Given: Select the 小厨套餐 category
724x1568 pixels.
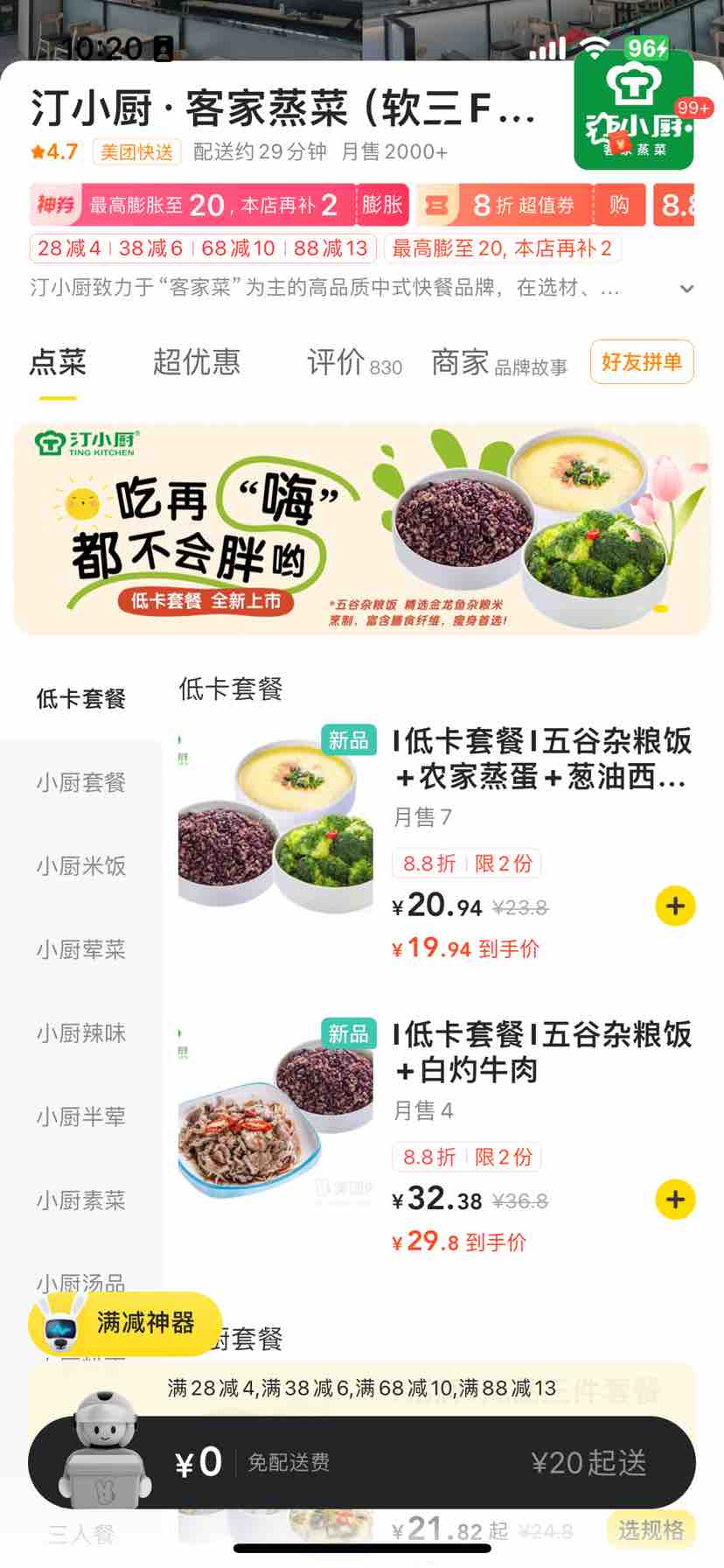Looking at the screenshot, I should point(81,782).
